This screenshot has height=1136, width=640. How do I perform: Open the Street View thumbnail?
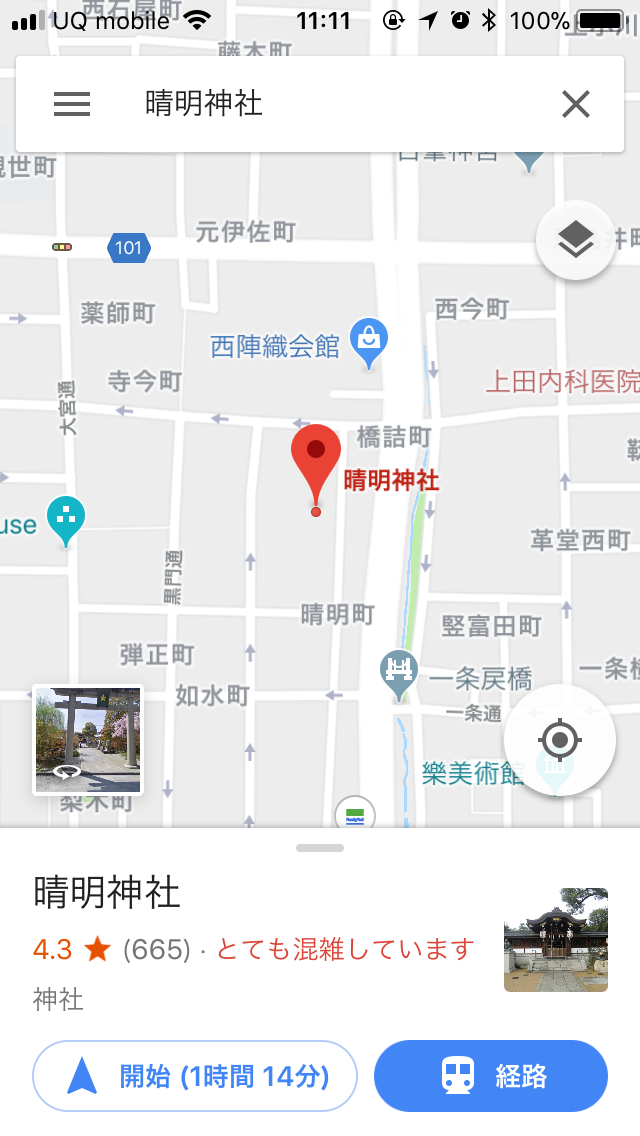88,740
